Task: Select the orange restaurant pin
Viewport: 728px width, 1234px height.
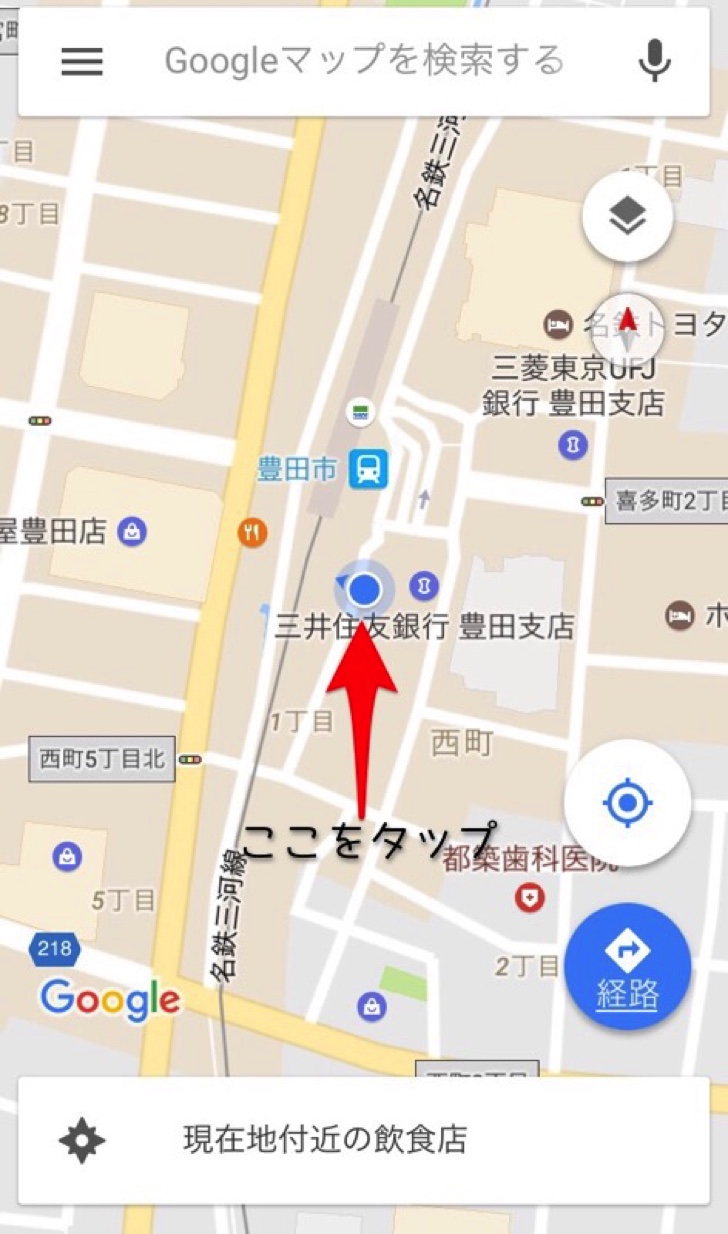Action: [x=253, y=533]
